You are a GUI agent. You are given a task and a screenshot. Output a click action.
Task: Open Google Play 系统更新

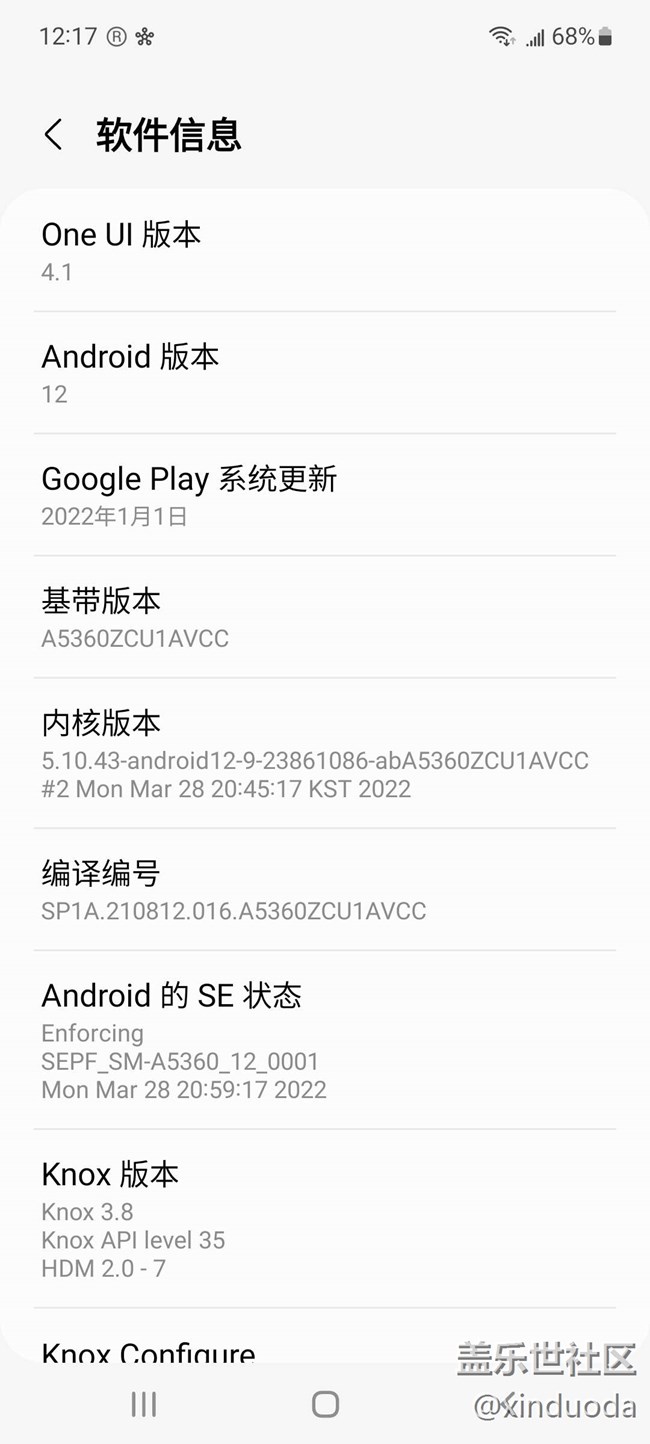324,495
